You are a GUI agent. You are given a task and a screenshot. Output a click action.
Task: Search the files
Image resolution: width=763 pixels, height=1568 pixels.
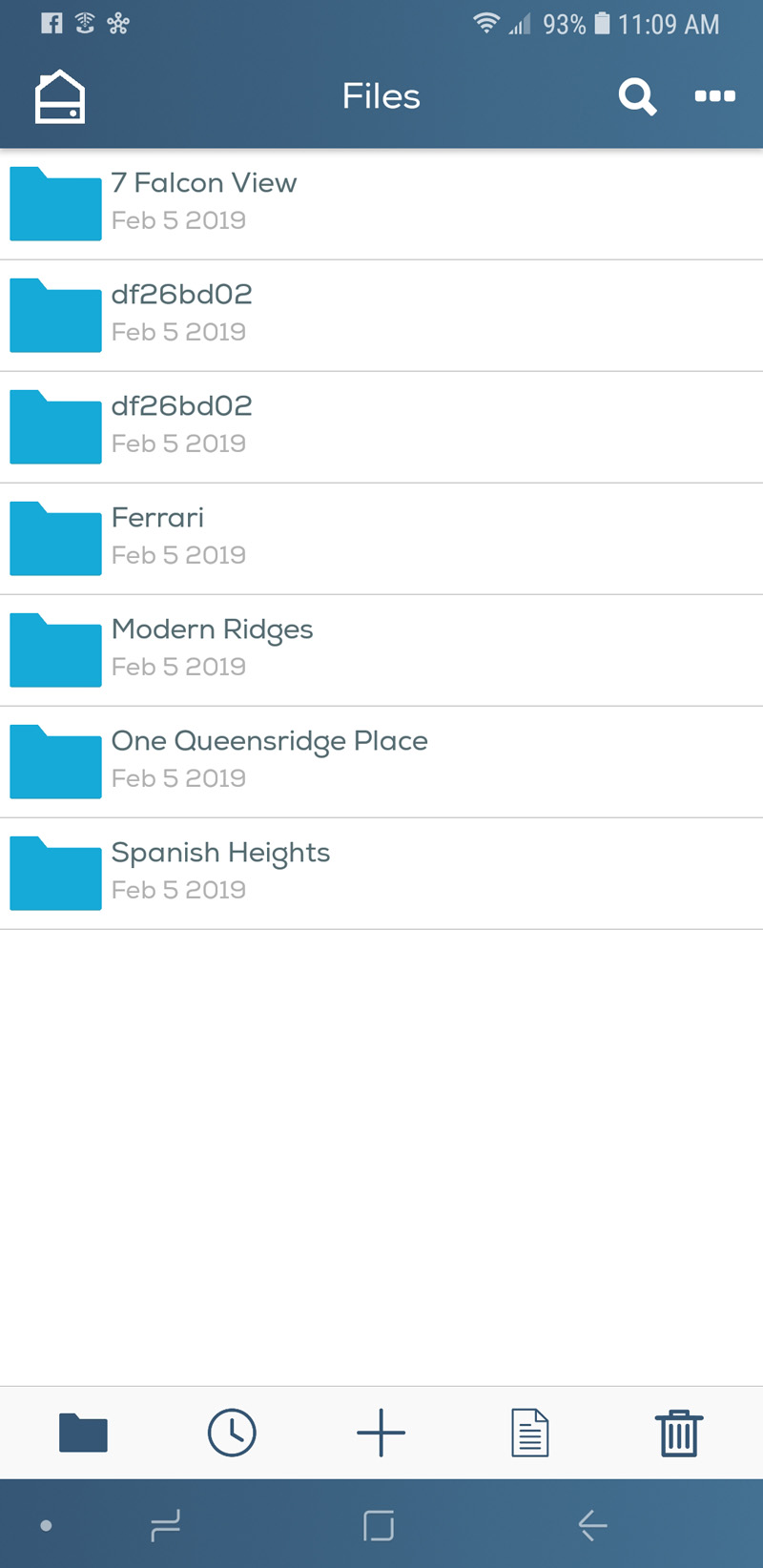[x=637, y=96]
